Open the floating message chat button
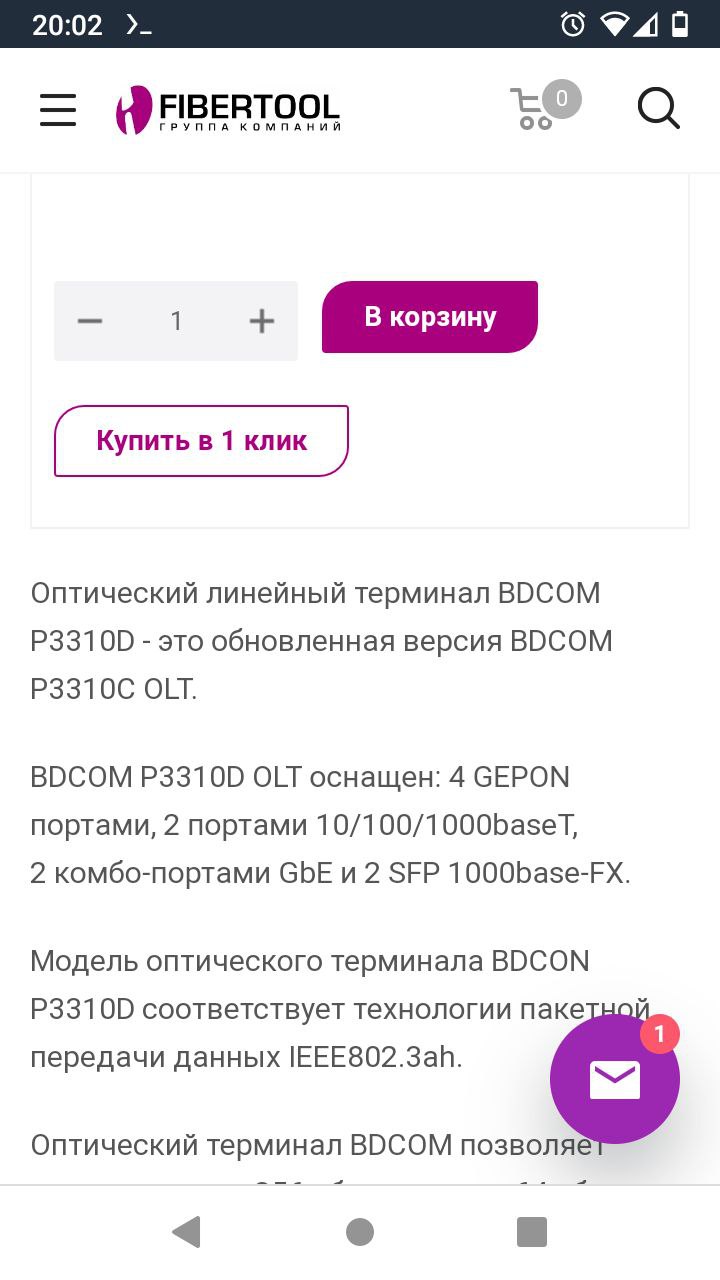 [614, 1079]
